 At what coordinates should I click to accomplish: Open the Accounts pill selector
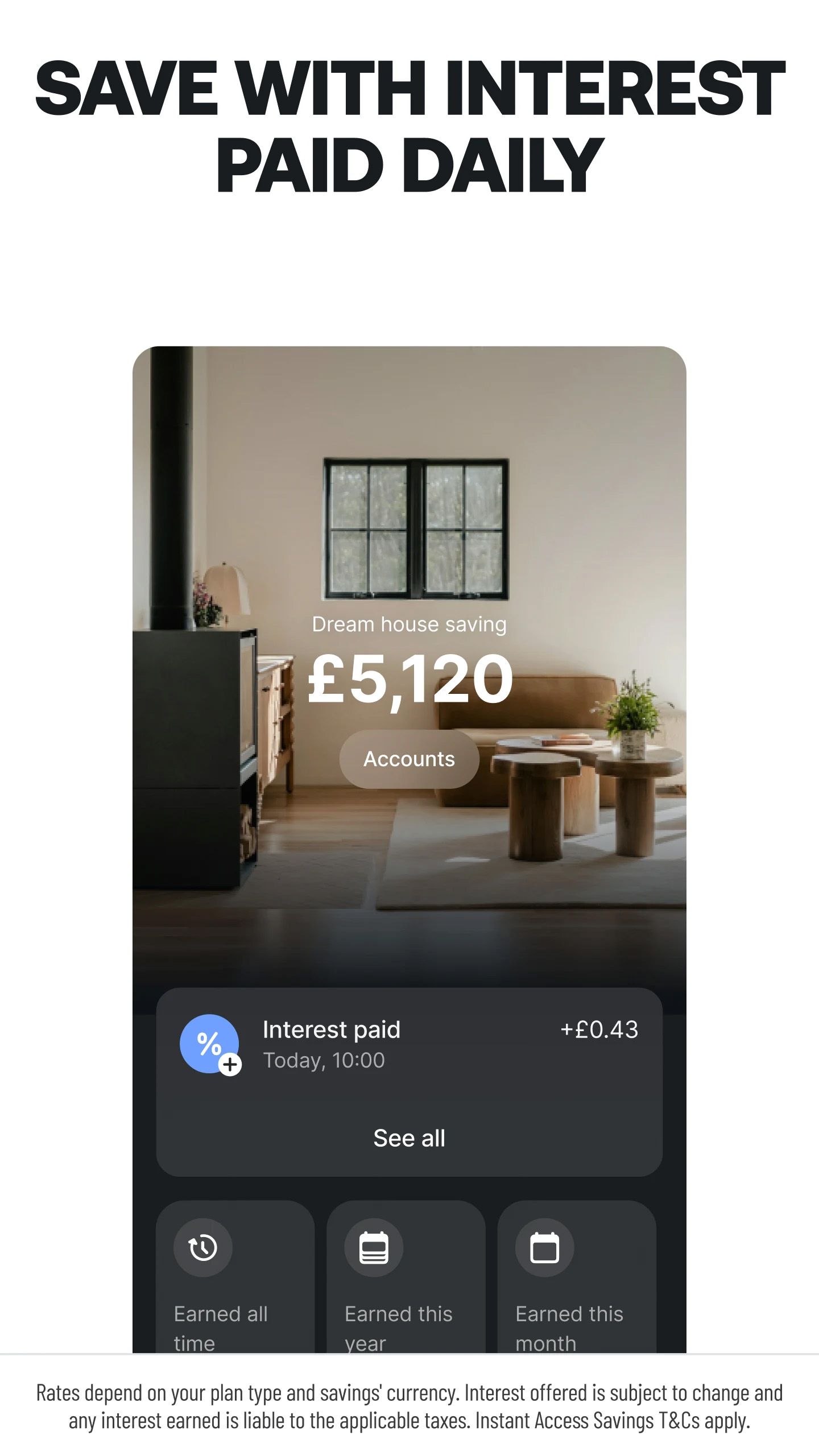pyautogui.click(x=409, y=758)
